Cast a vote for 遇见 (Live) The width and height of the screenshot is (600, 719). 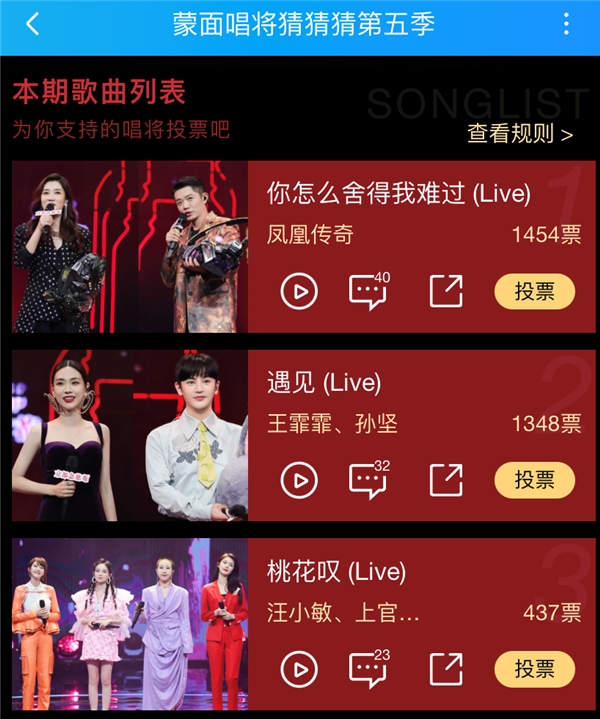534,480
